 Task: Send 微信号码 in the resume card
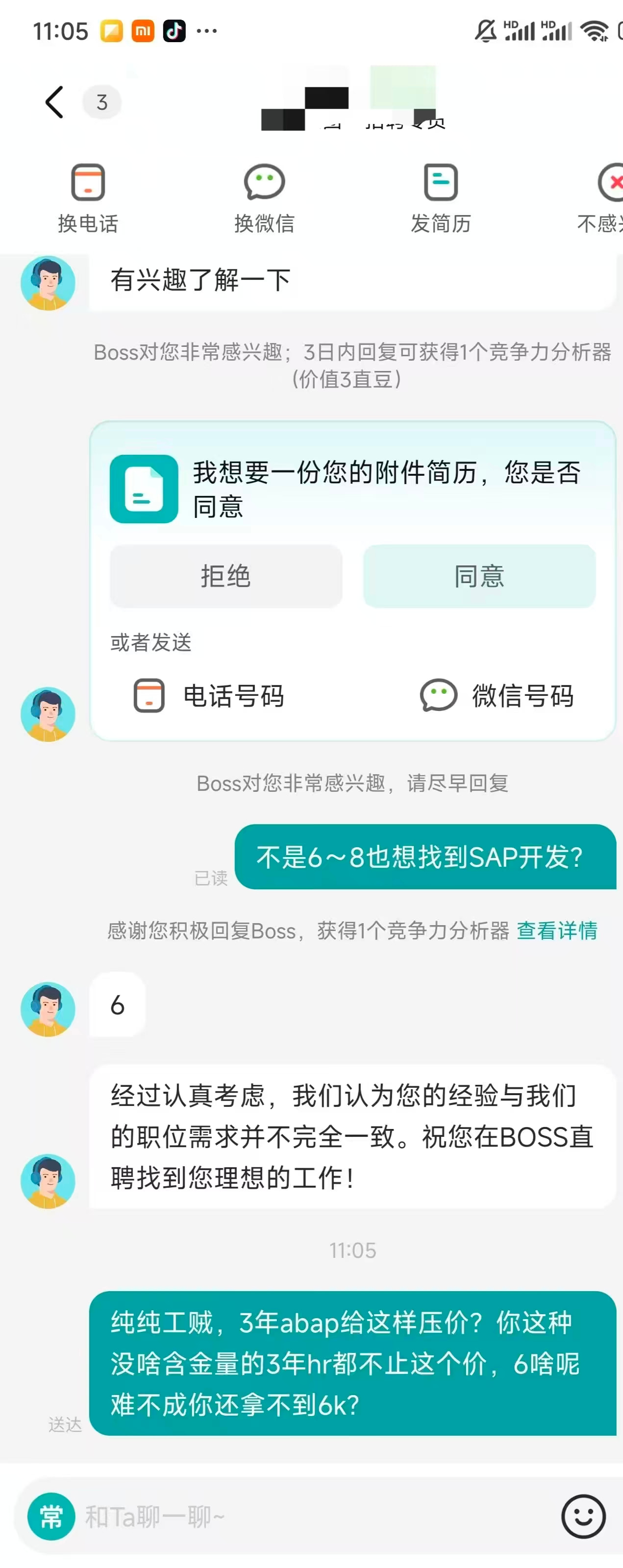[497, 695]
